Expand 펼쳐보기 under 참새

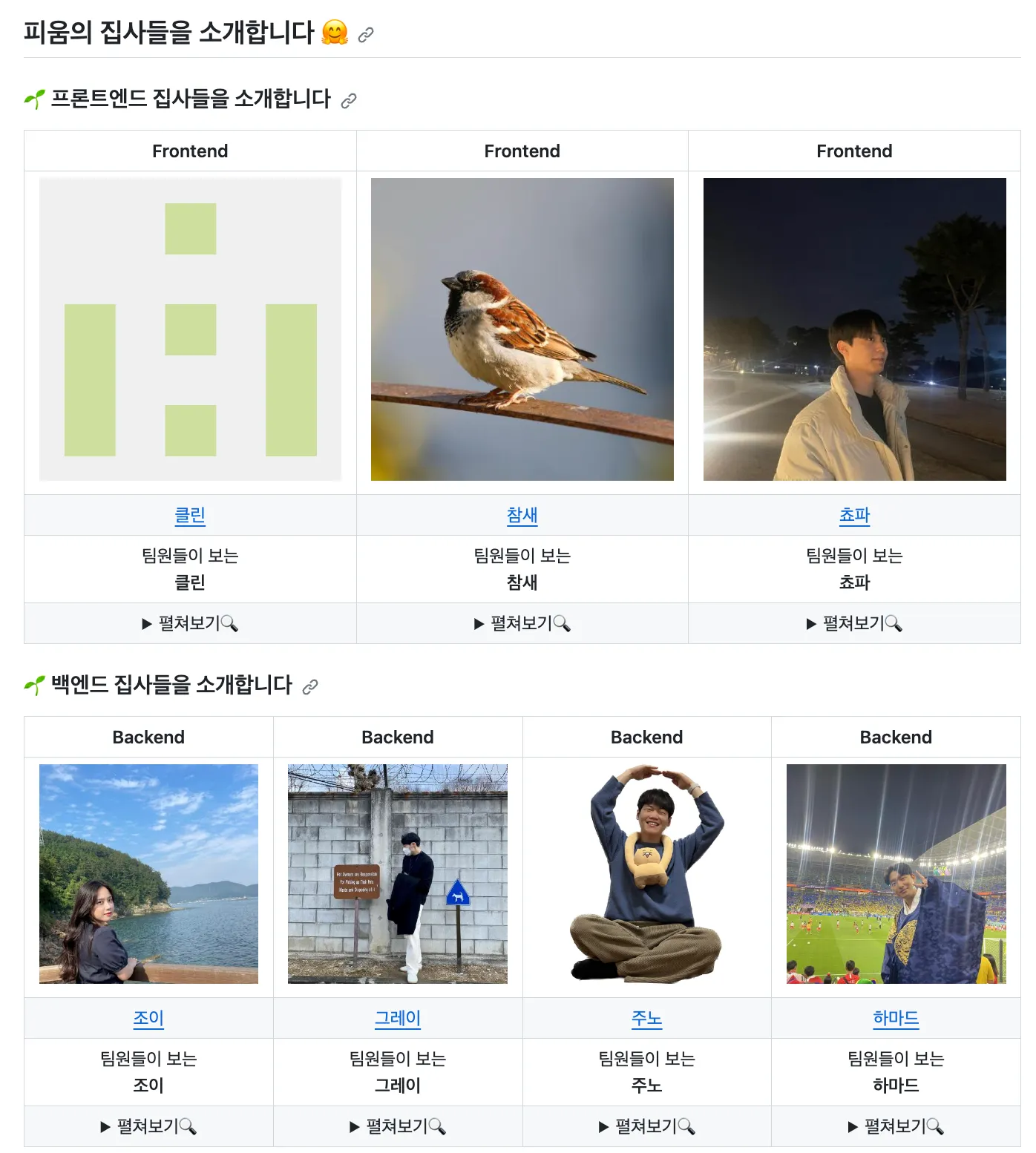[522, 623]
